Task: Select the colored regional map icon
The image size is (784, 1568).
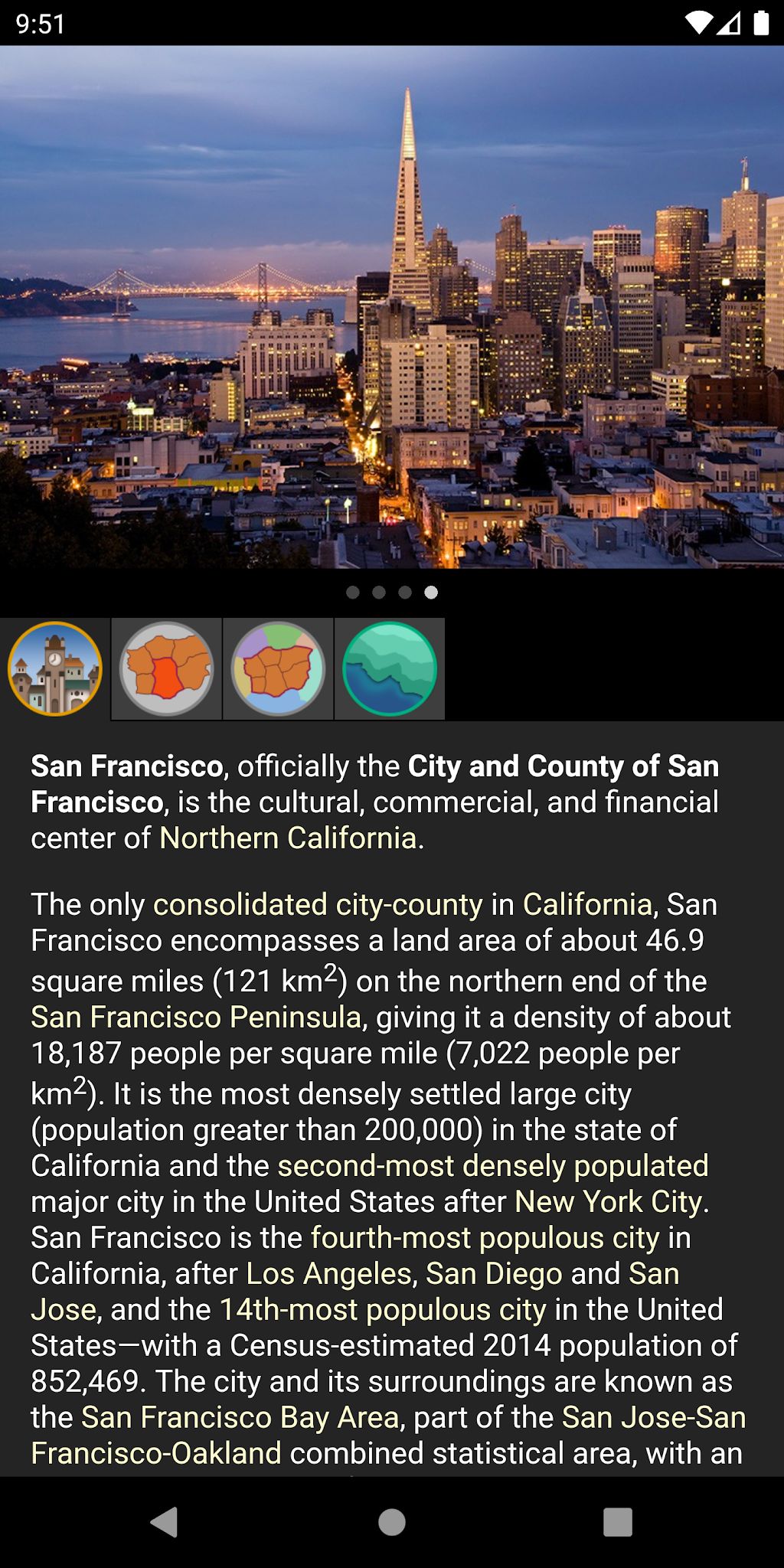Action: coord(278,668)
